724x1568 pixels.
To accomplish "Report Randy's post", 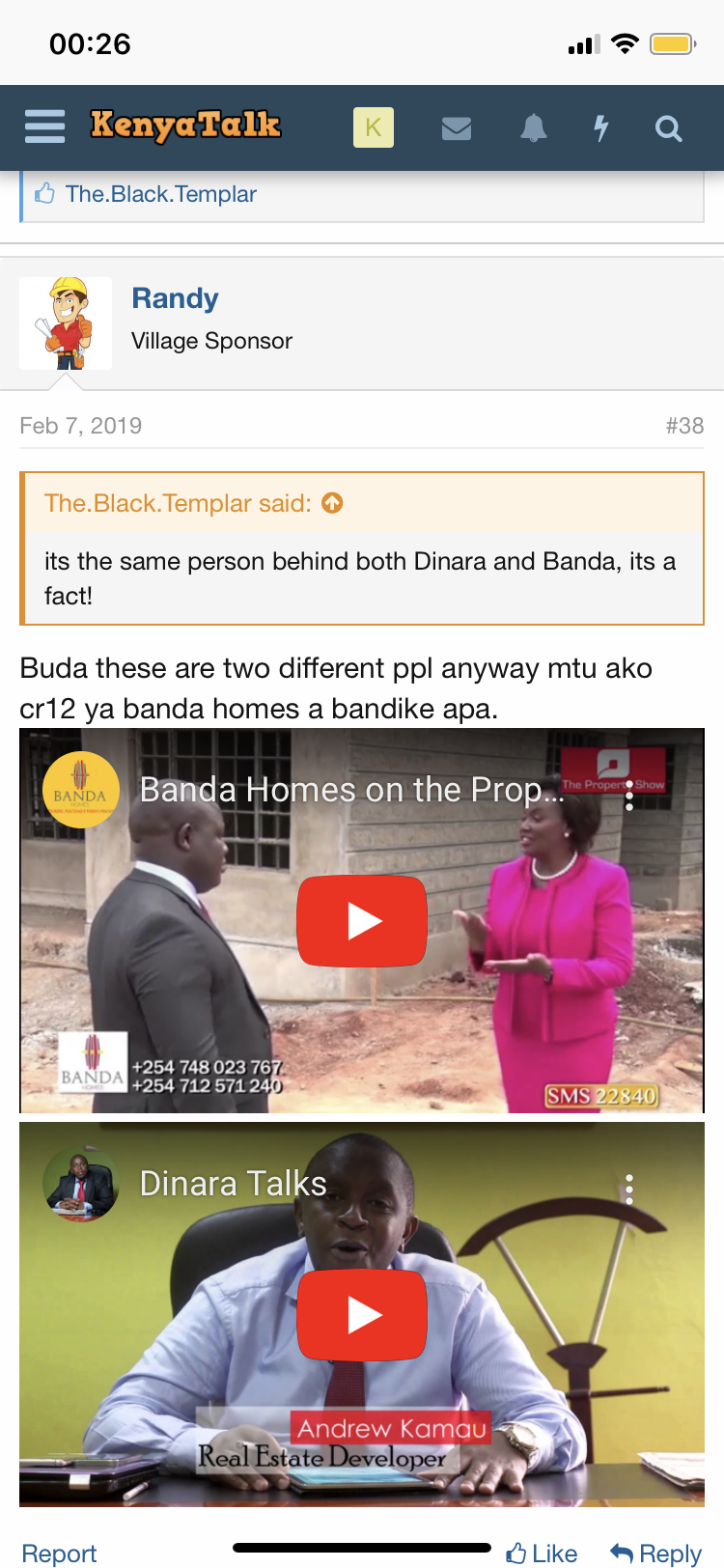I will (59, 1553).
